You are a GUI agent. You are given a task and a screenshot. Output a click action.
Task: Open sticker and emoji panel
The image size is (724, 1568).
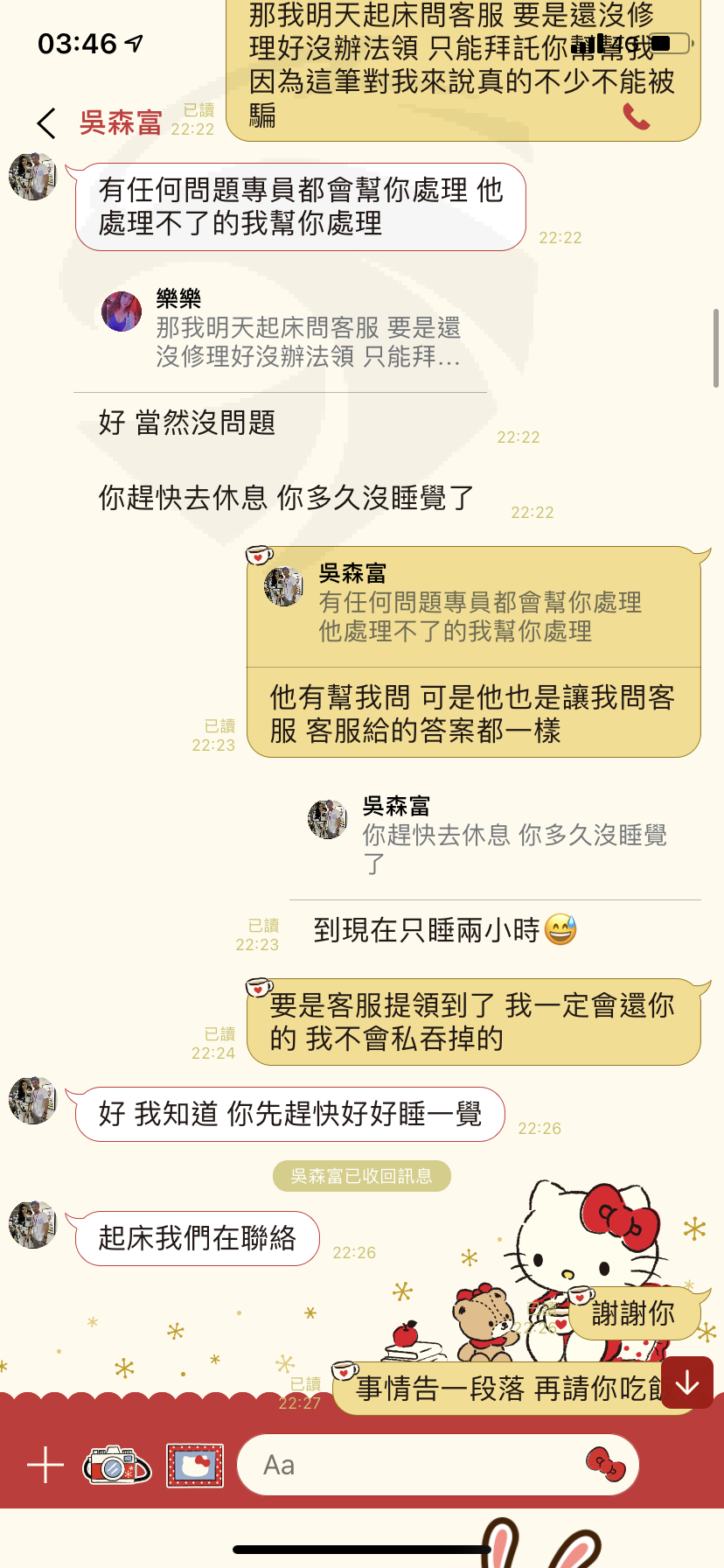[605, 1464]
